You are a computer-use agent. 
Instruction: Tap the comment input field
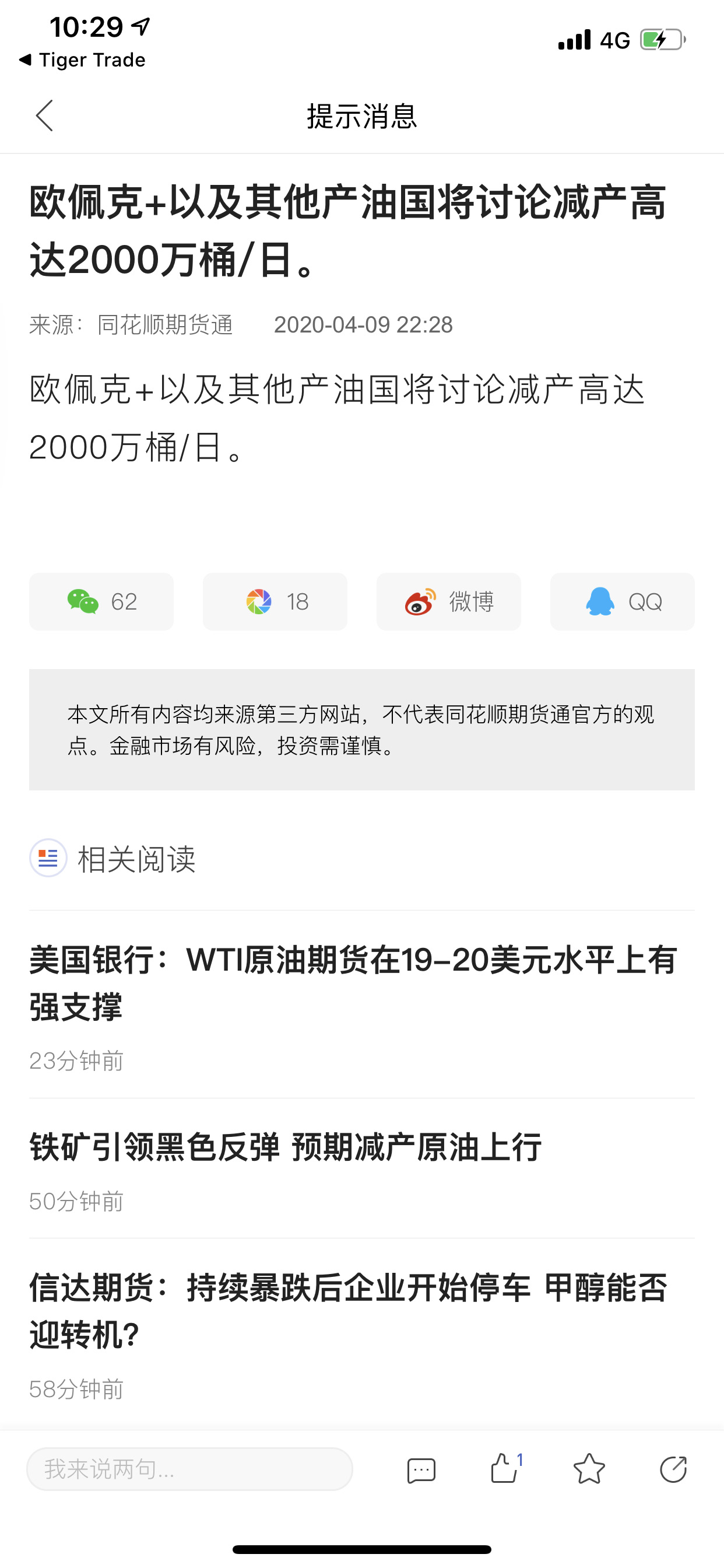190,1469
